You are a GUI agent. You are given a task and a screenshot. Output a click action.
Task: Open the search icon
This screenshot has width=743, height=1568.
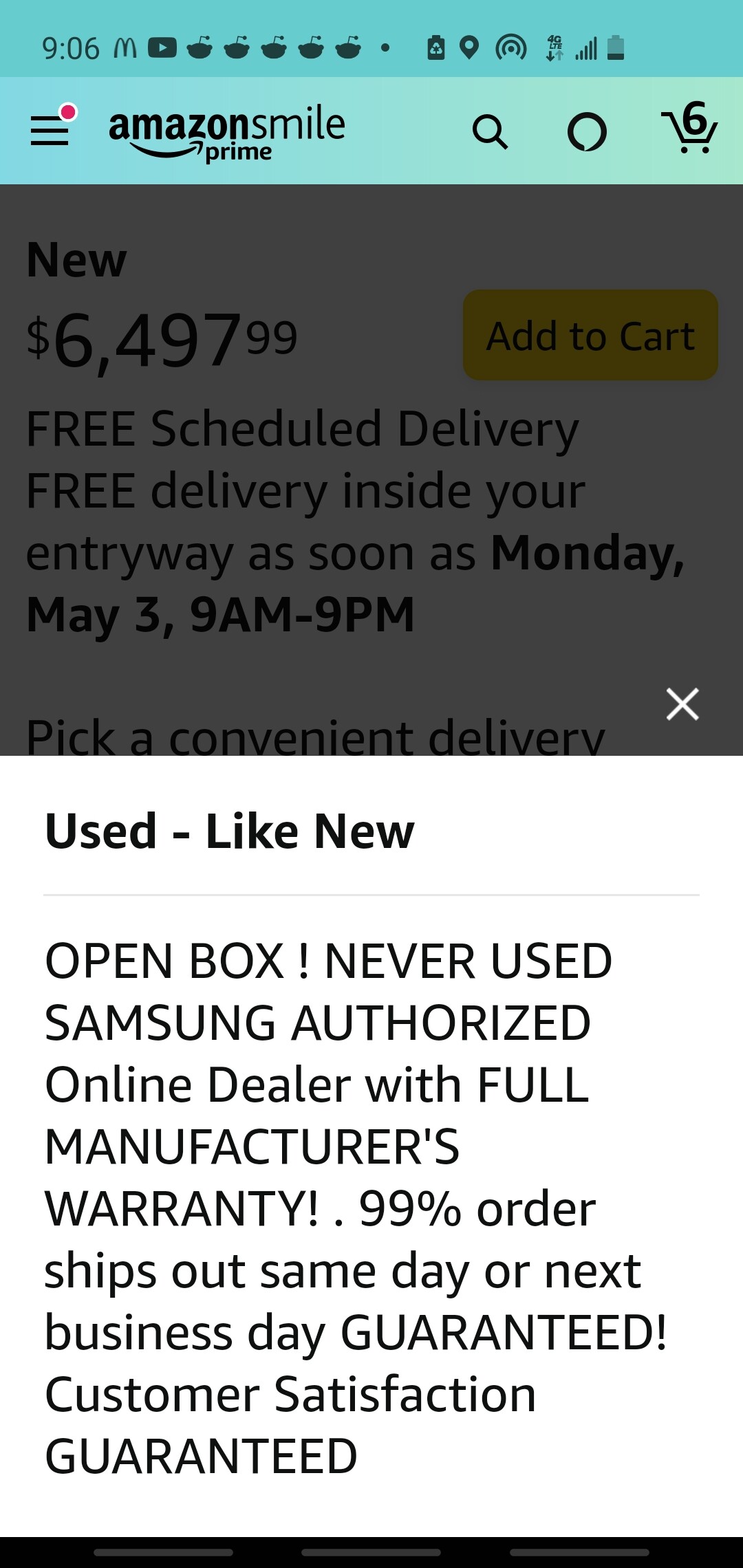point(490,131)
